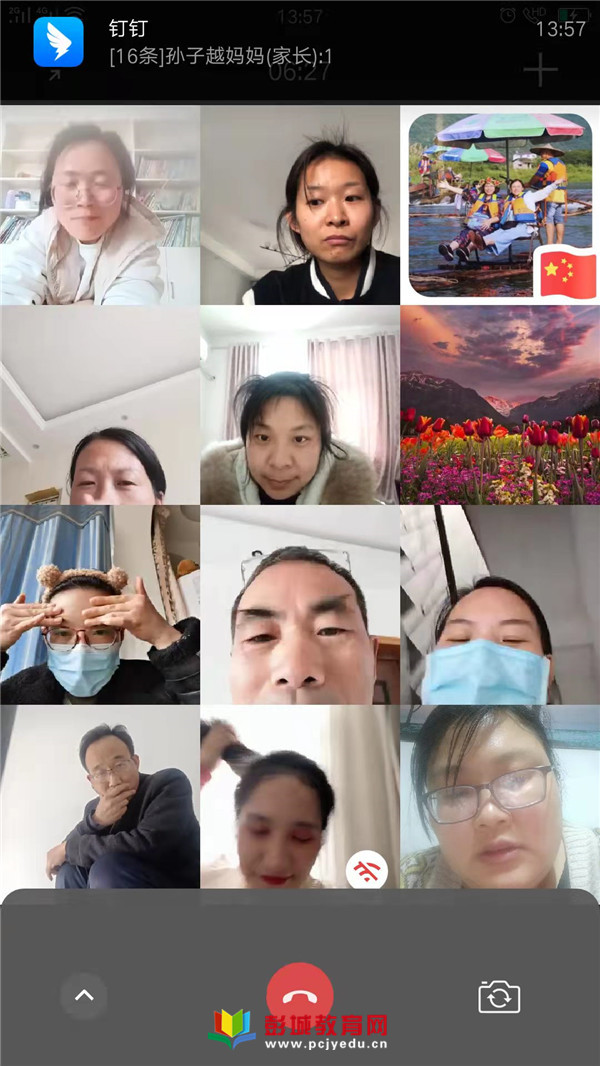Switch between front and rear camera
The height and width of the screenshot is (1066, 600).
pyautogui.click(x=499, y=996)
